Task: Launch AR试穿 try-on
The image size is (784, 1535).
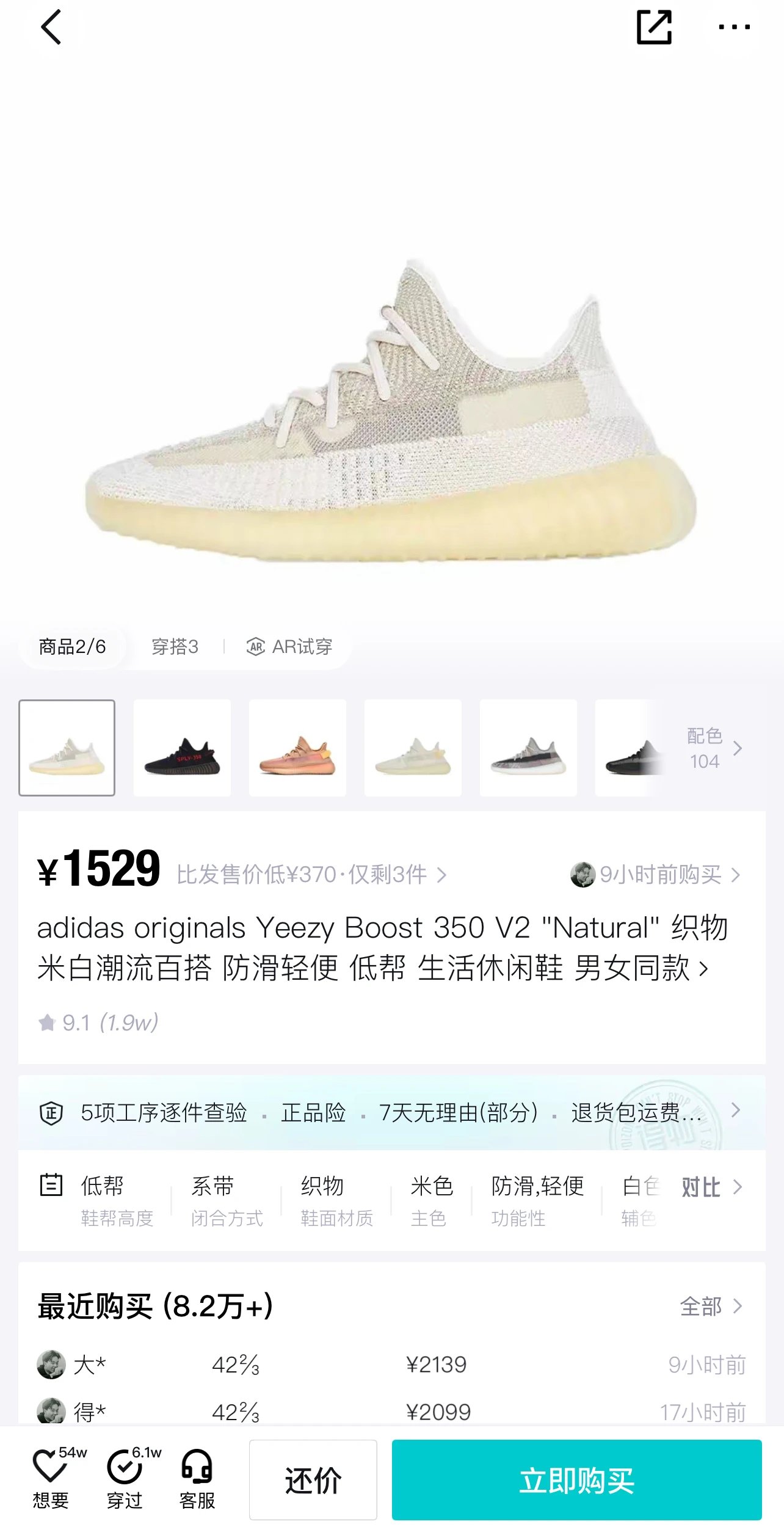Action: (289, 646)
